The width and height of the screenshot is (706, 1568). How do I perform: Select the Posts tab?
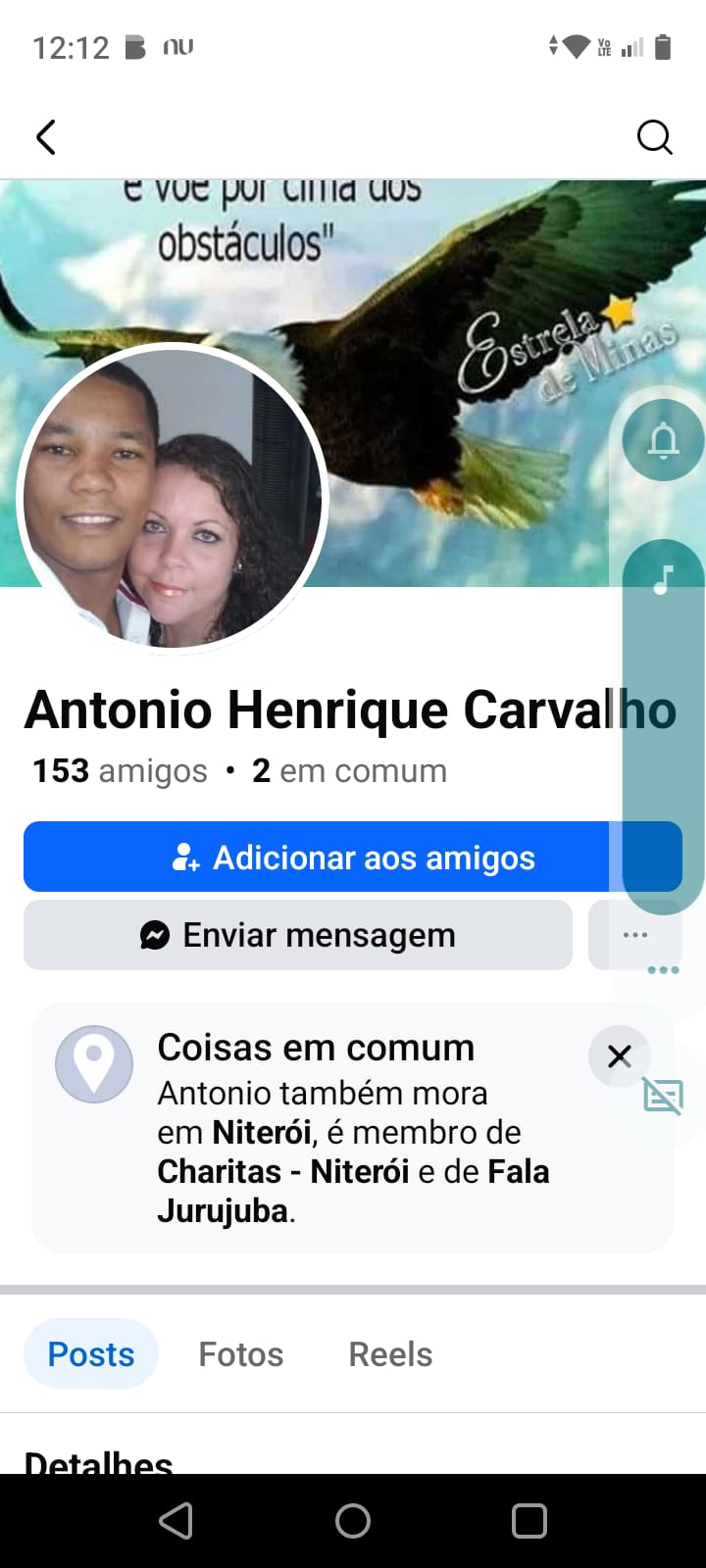click(x=91, y=1354)
